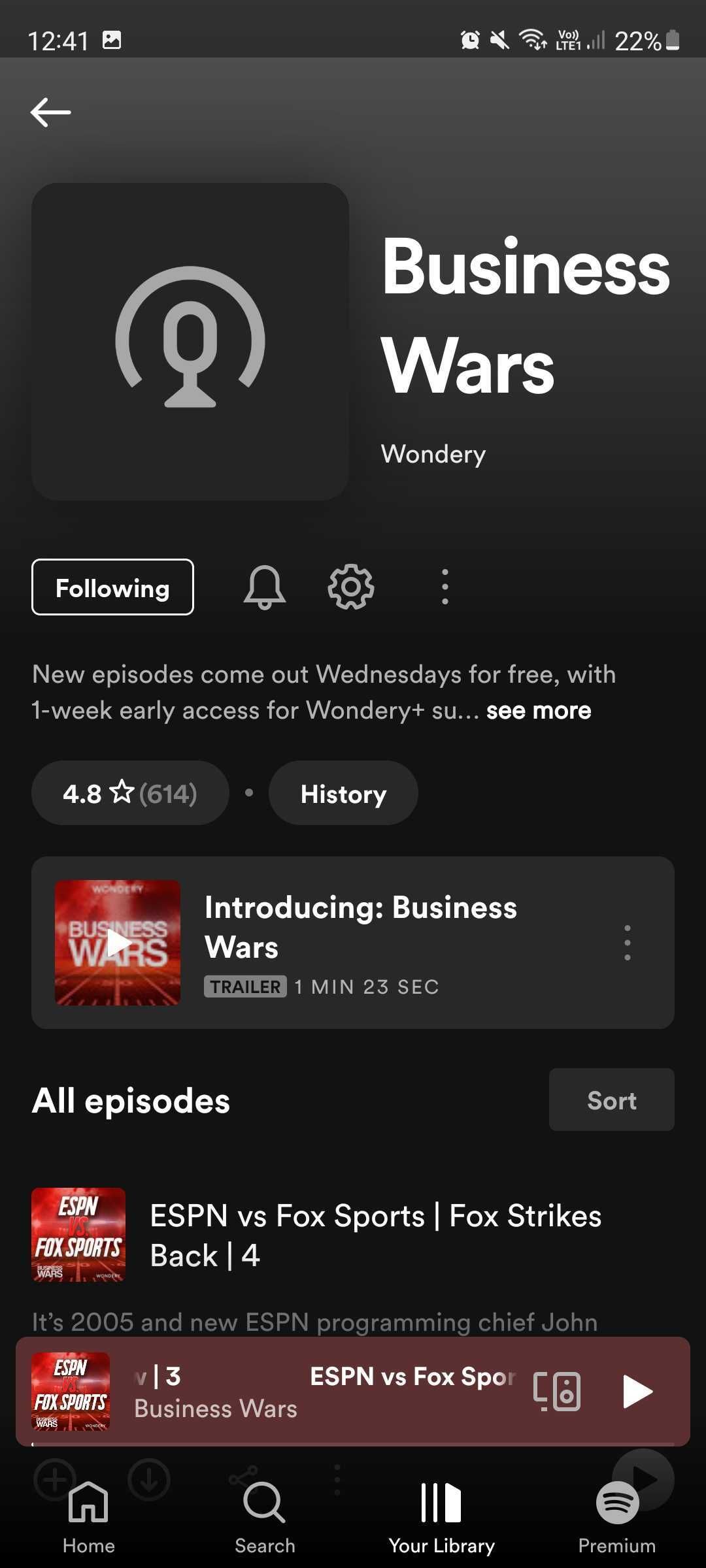Play the Introducing: Business Wars trailer
Viewport: 706px width, 1568px height.
[x=118, y=941]
